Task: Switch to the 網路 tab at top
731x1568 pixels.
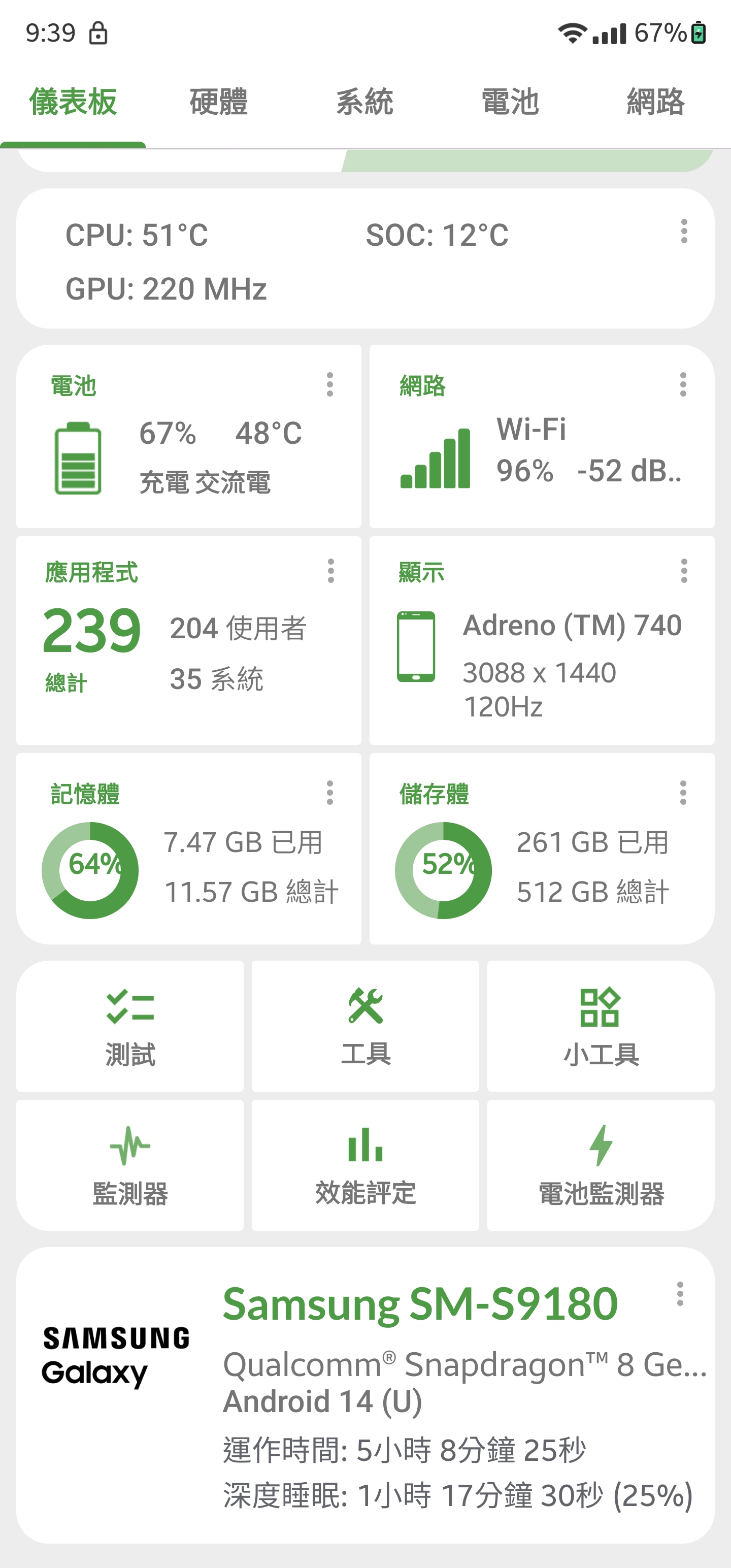Action: point(656,102)
